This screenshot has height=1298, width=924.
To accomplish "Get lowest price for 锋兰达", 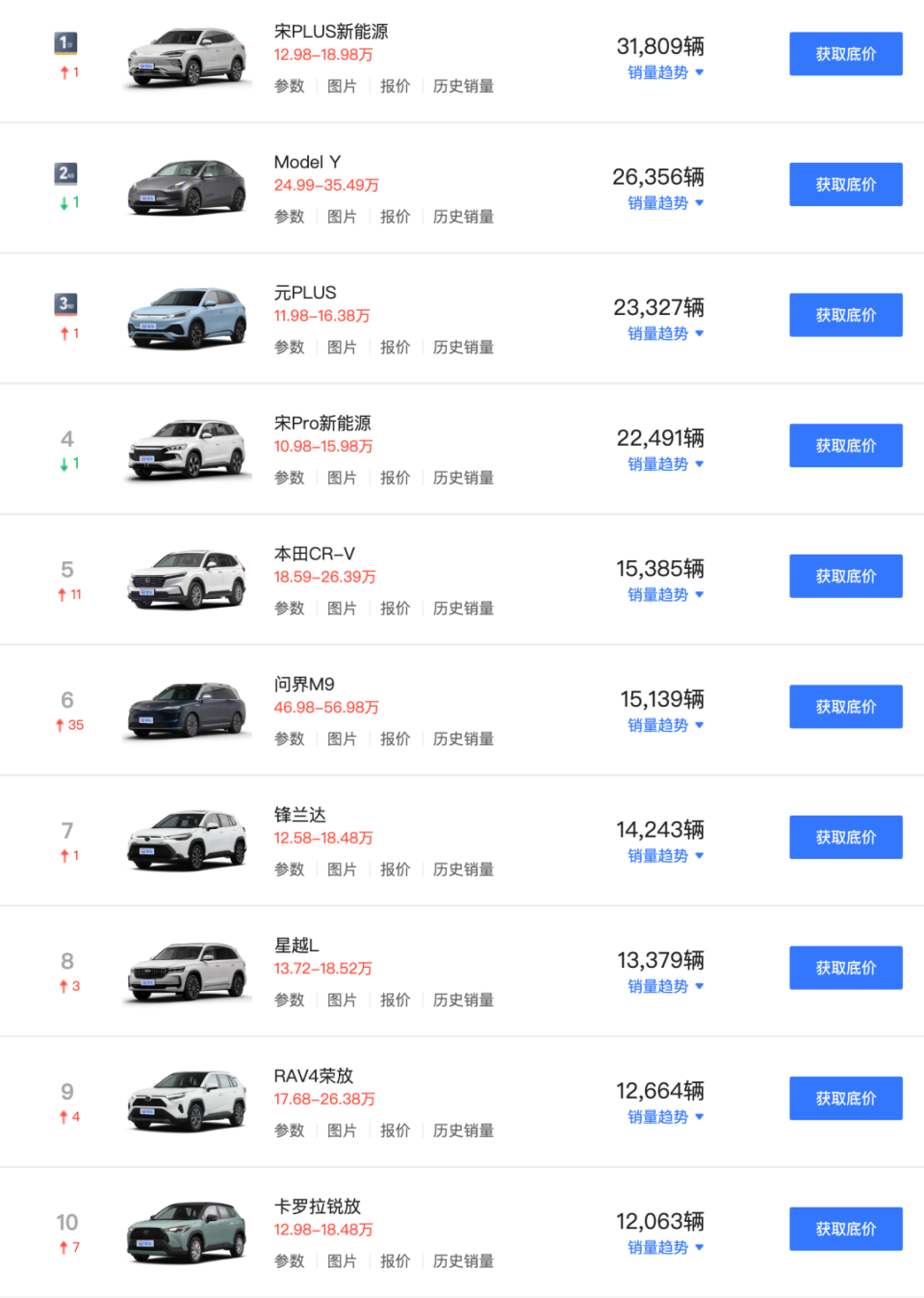I will coord(845,837).
